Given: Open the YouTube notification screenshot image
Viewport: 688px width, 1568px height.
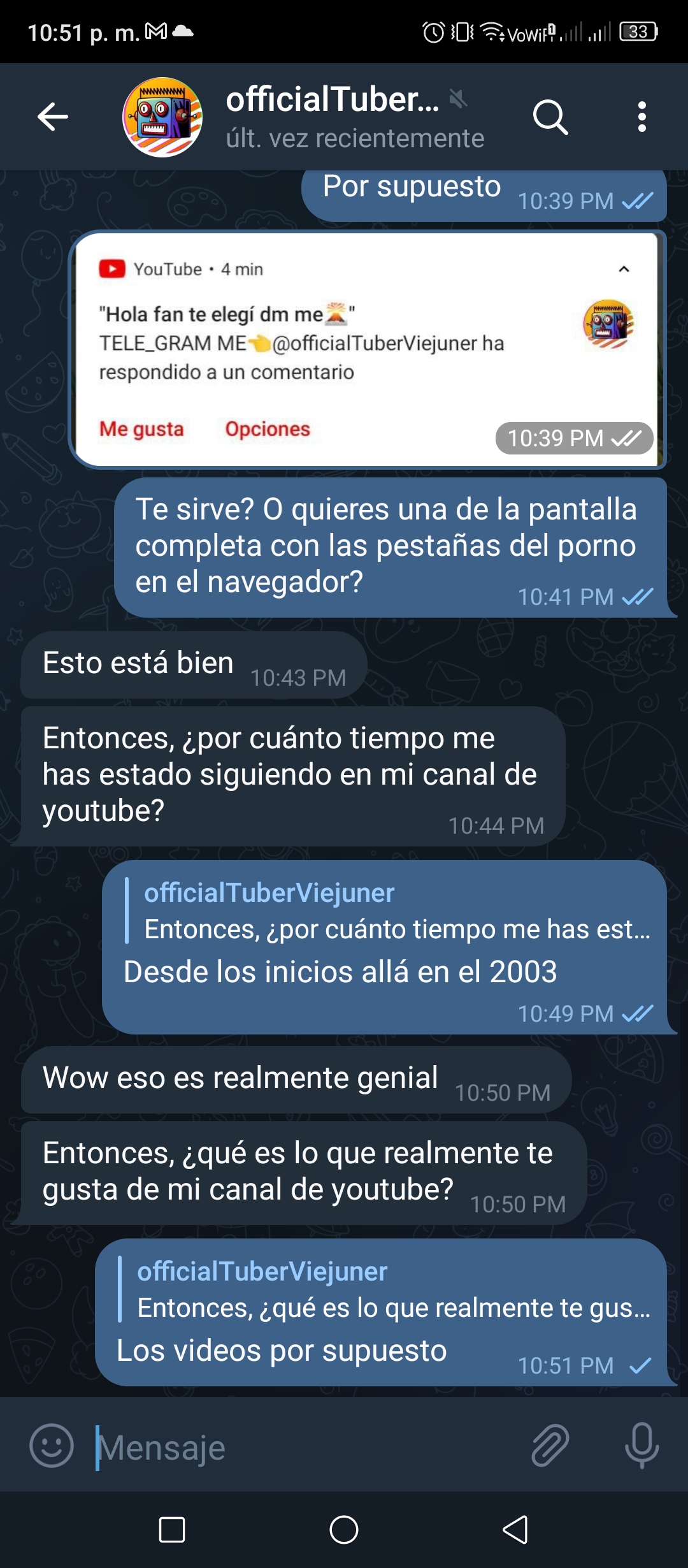Looking at the screenshot, I should tap(367, 349).
